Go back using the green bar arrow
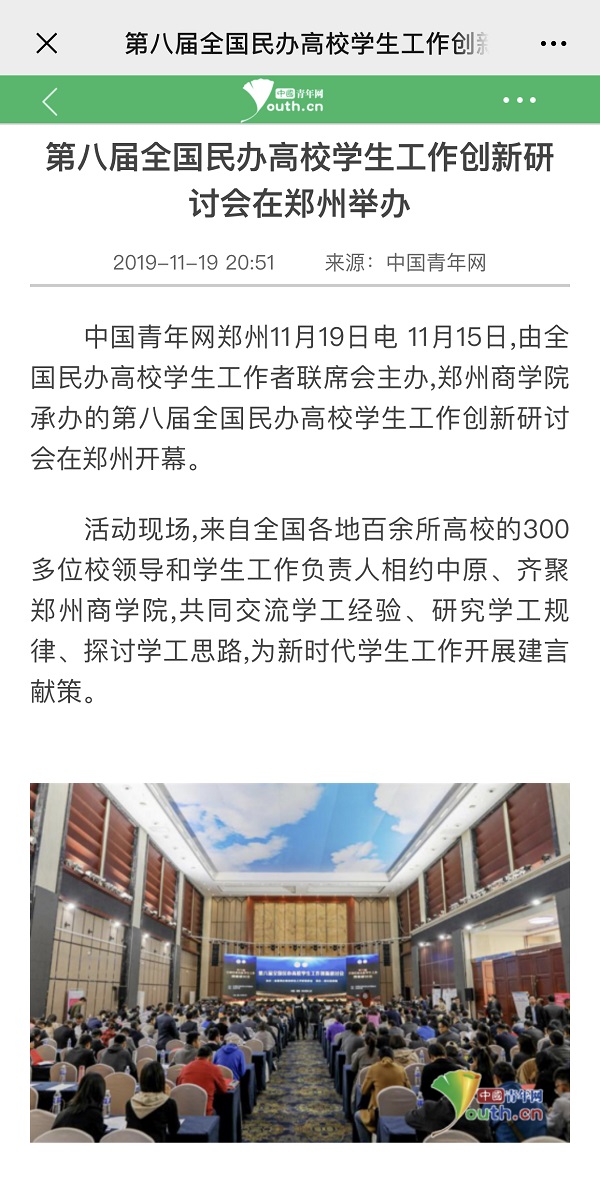600x1184 pixels. [50, 101]
